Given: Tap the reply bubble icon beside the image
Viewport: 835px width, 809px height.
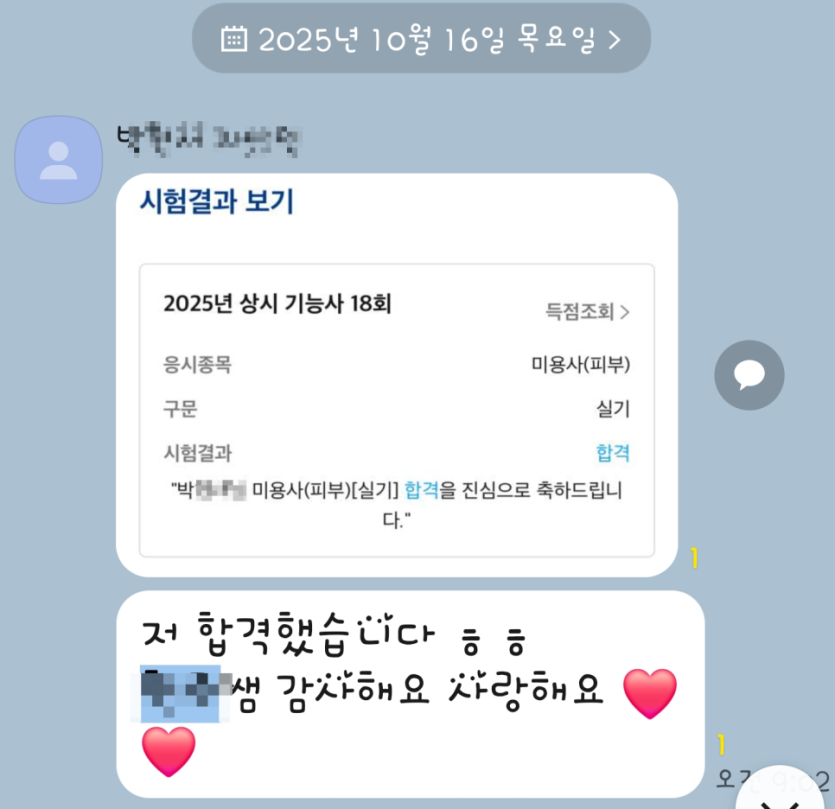Looking at the screenshot, I should [x=749, y=375].
